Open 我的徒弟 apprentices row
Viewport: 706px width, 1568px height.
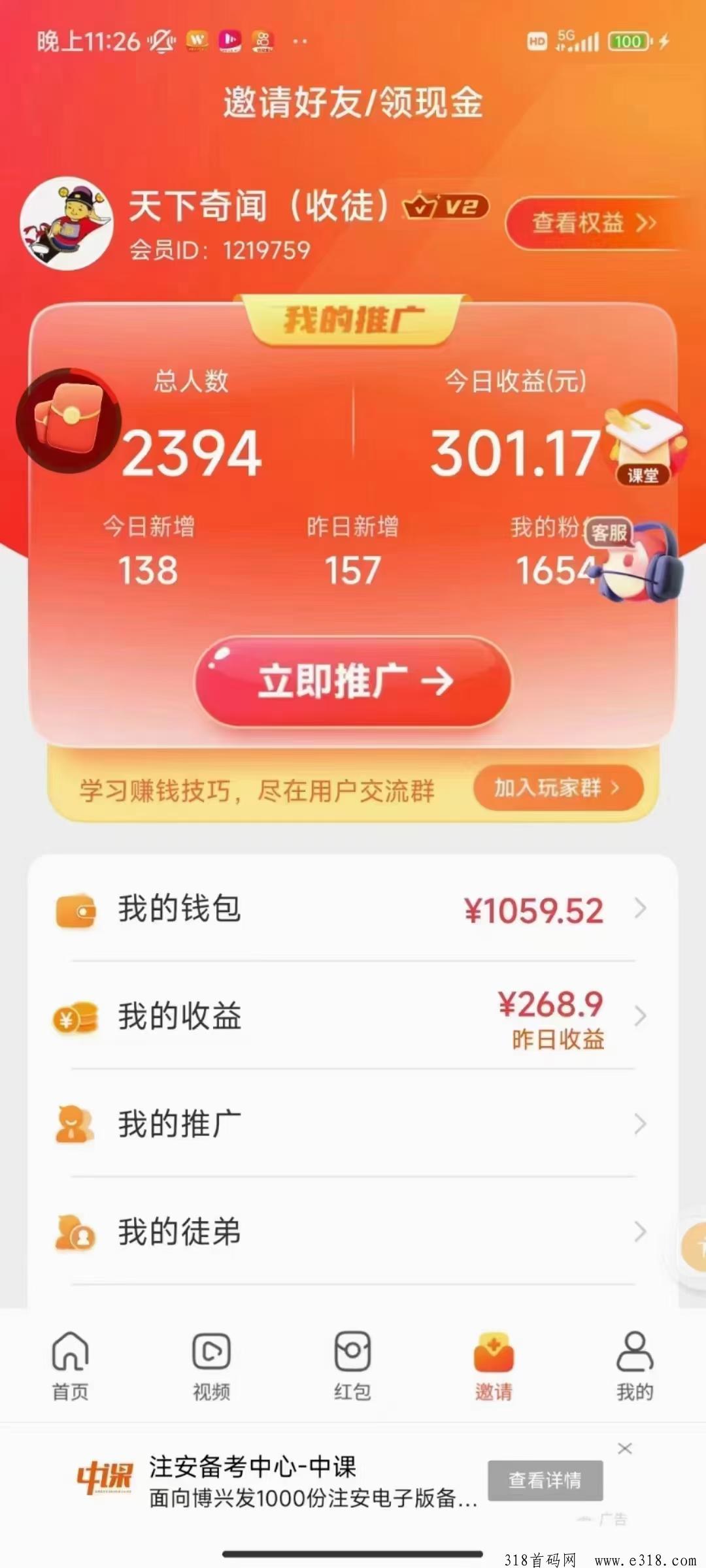click(x=353, y=1232)
